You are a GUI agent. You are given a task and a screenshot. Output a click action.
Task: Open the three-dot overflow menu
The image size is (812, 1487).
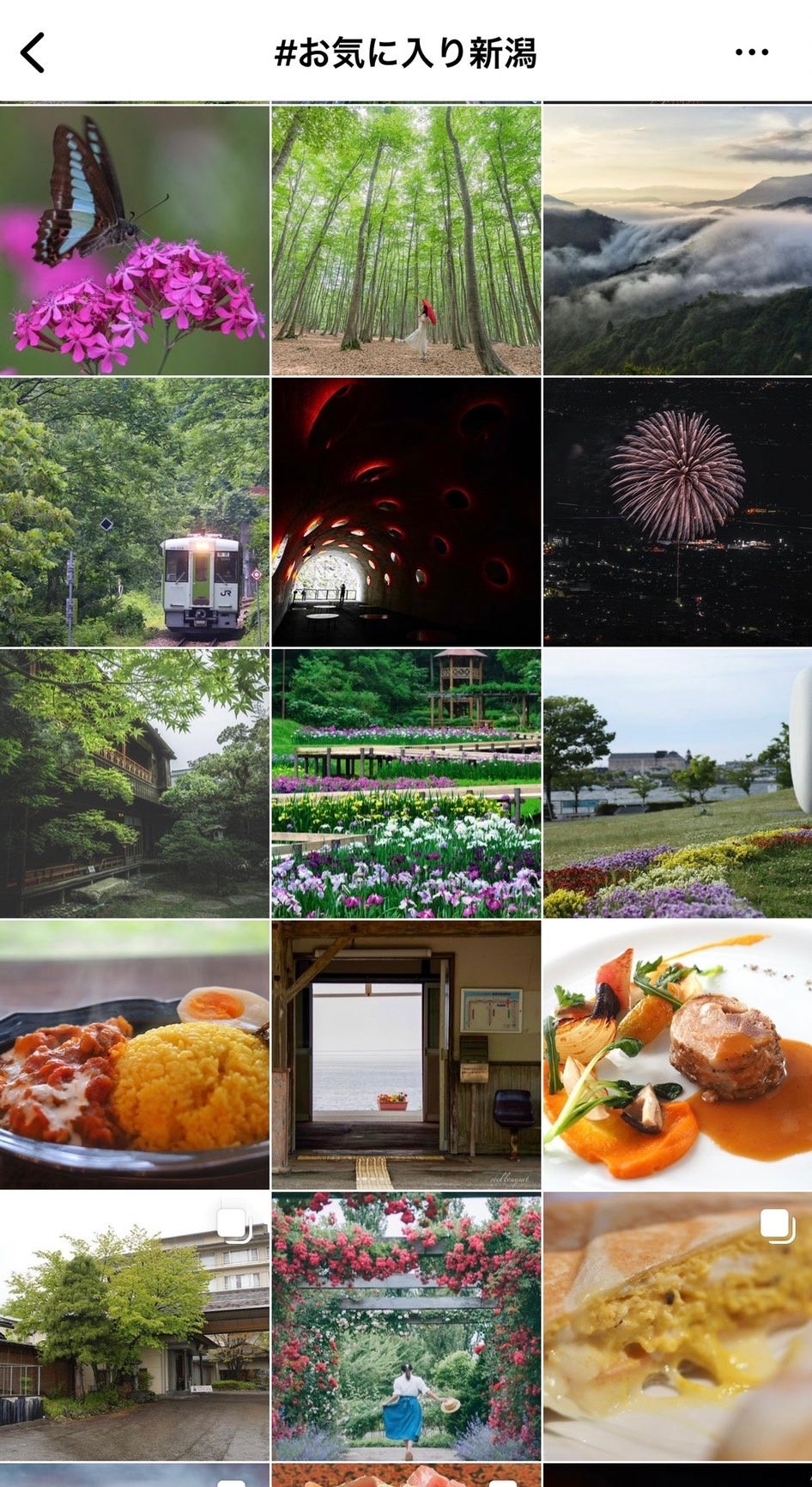click(752, 53)
